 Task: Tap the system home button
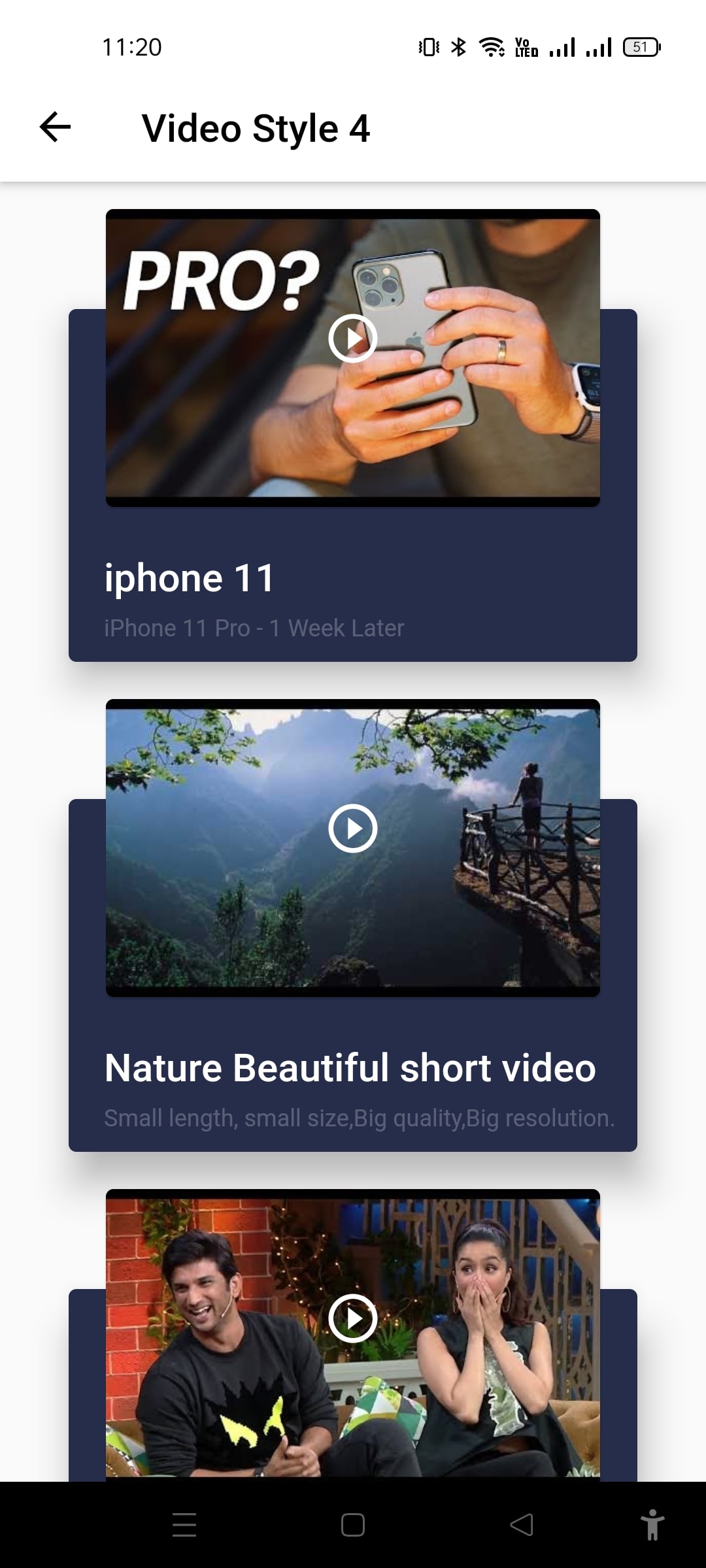point(352,1525)
